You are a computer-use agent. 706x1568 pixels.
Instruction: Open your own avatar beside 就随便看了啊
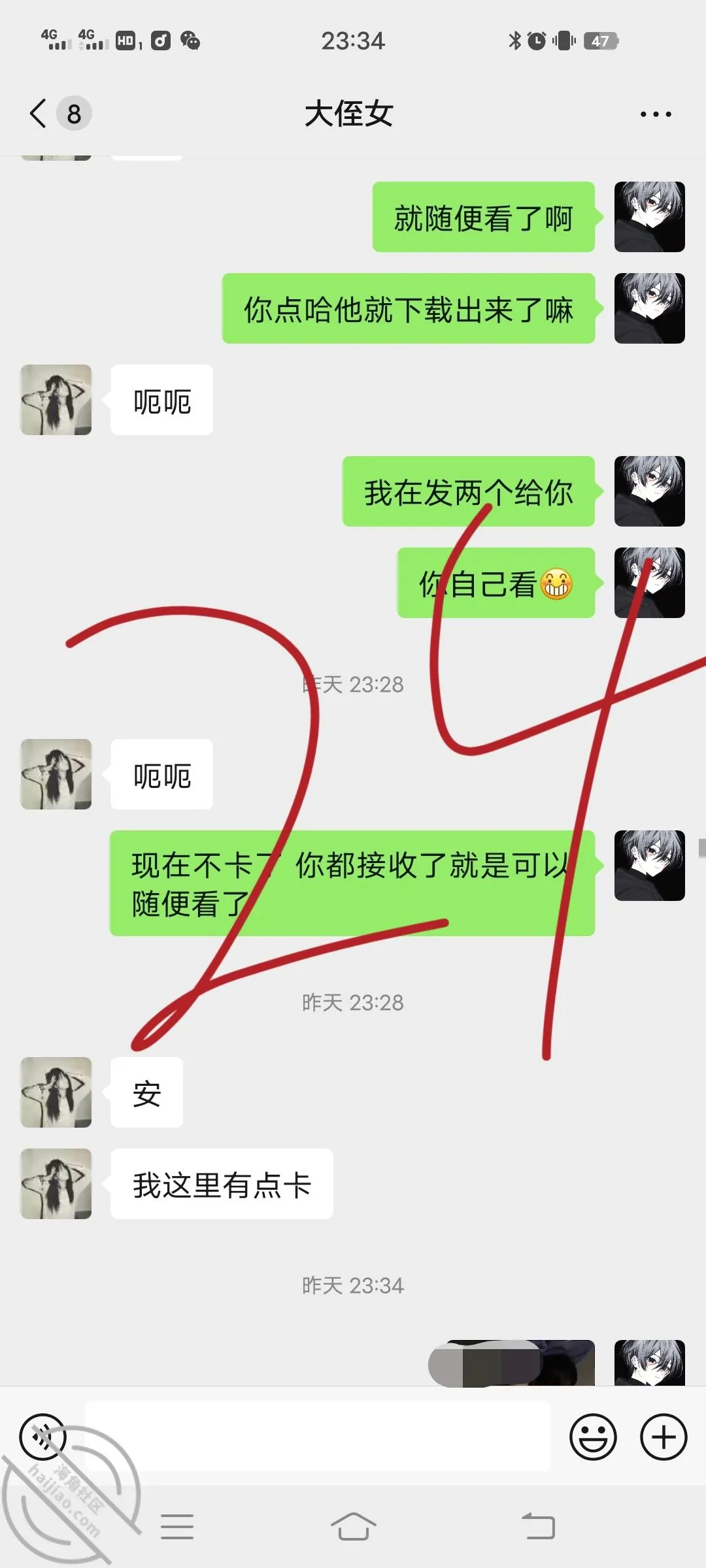(649, 217)
